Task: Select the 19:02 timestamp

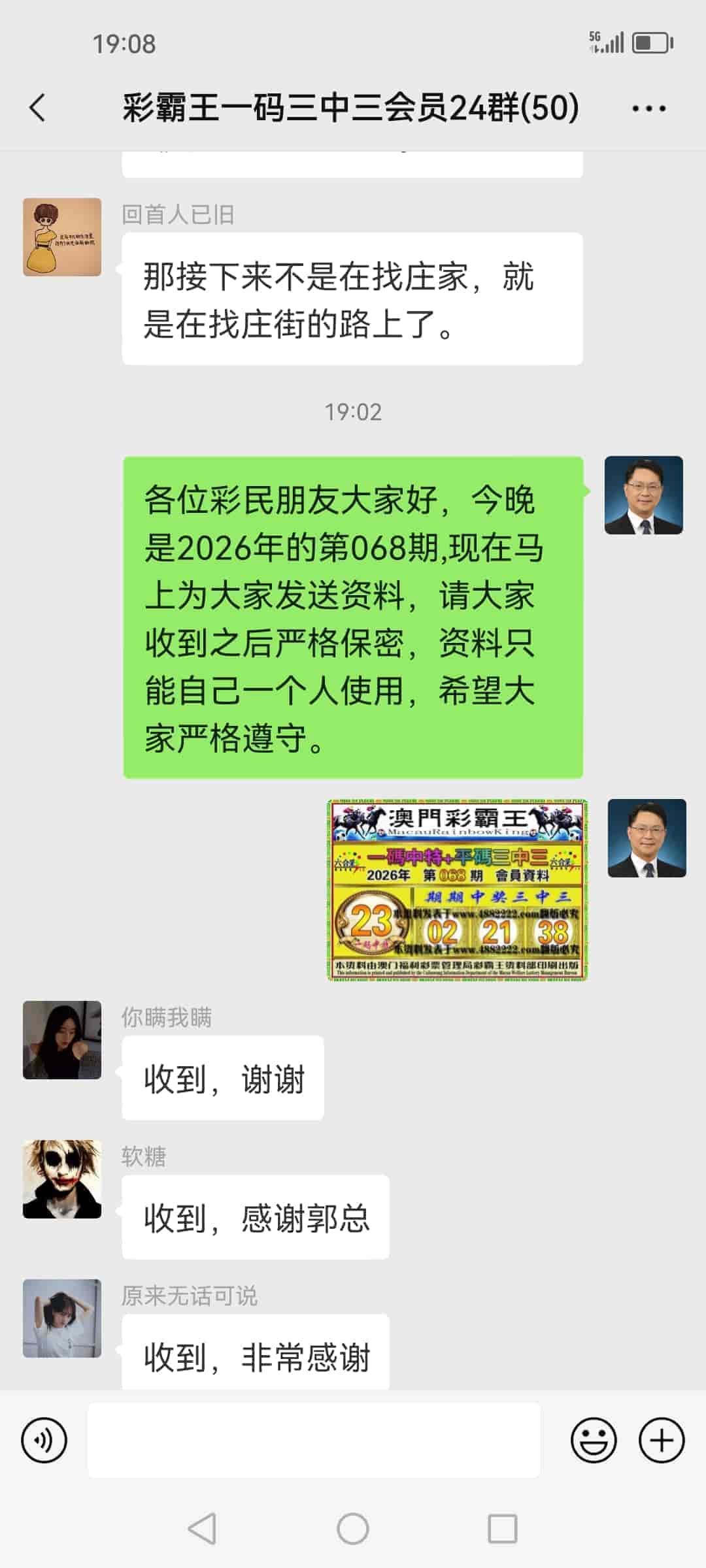Action: 353,412
